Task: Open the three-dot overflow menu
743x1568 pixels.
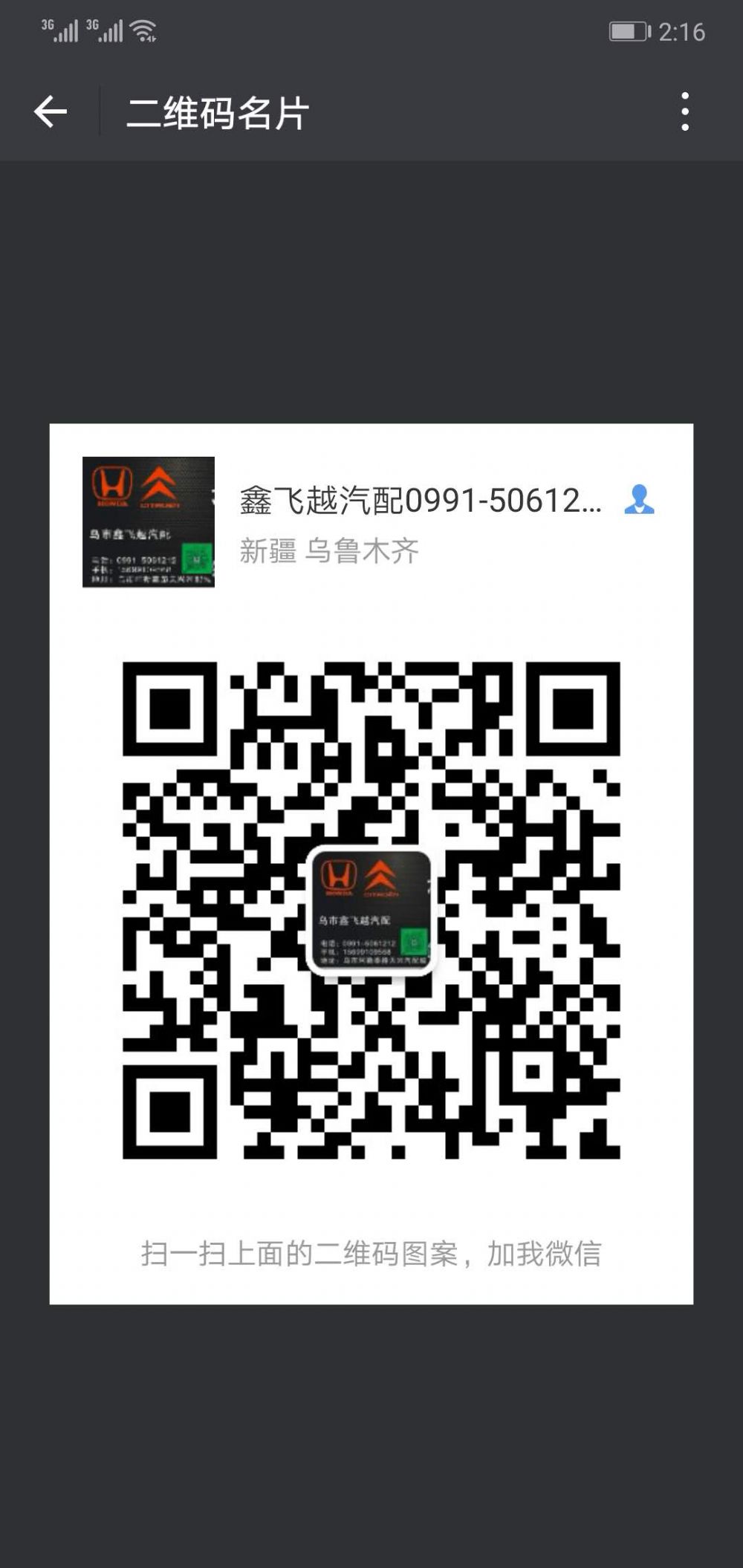Action: tap(684, 112)
